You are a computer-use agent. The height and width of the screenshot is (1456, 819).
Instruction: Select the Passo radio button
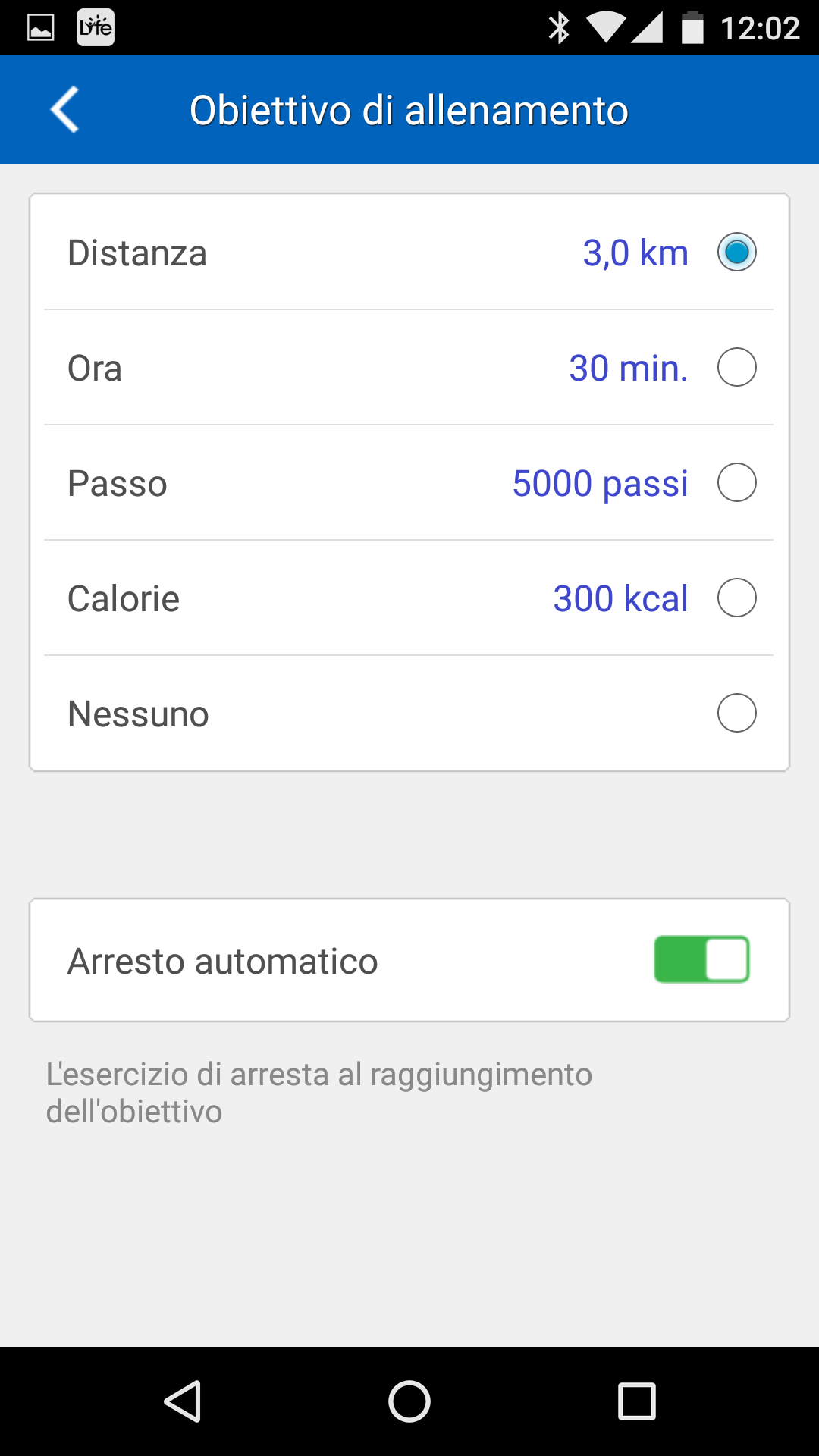pyautogui.click(x=736, y=482)
